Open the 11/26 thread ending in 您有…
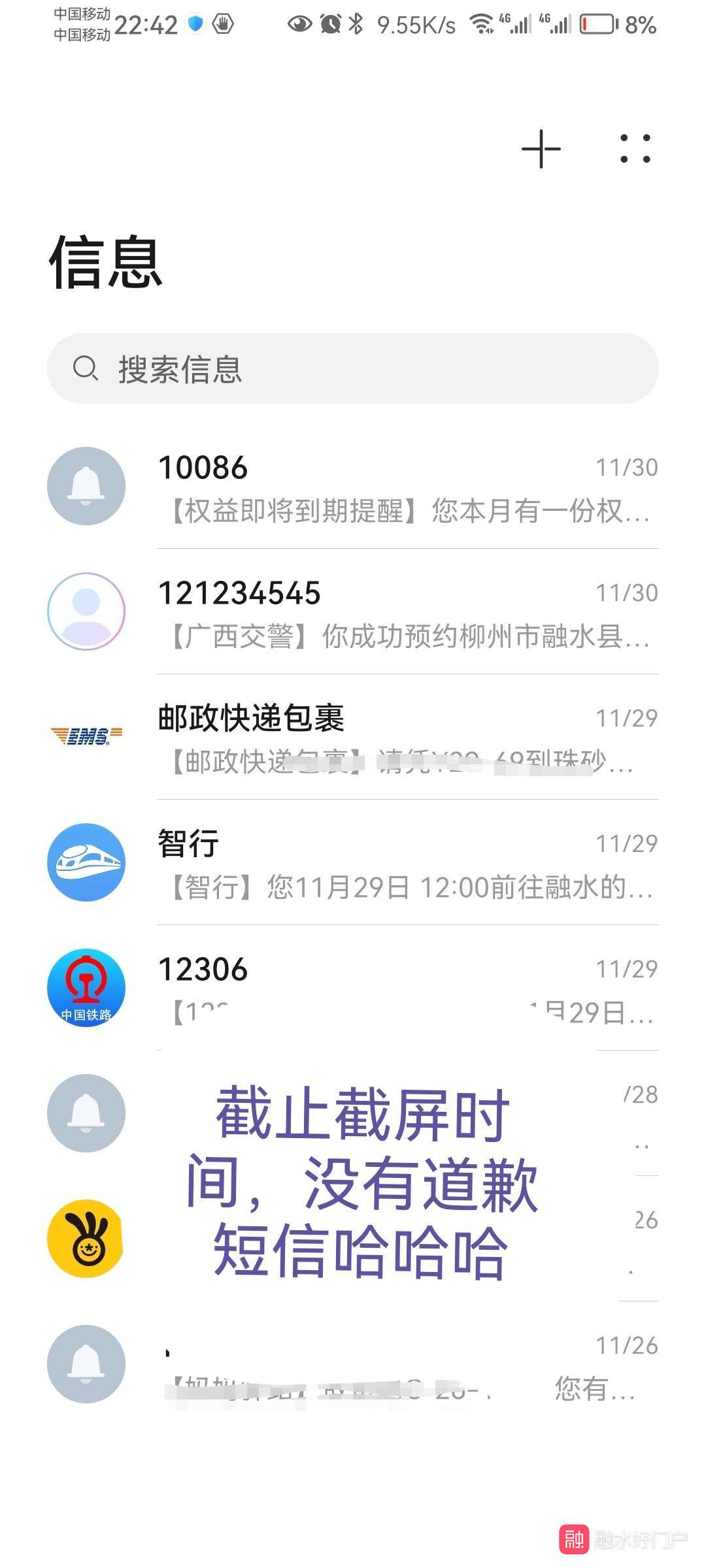The image size is (706, 1568). tap(353, 1365)
